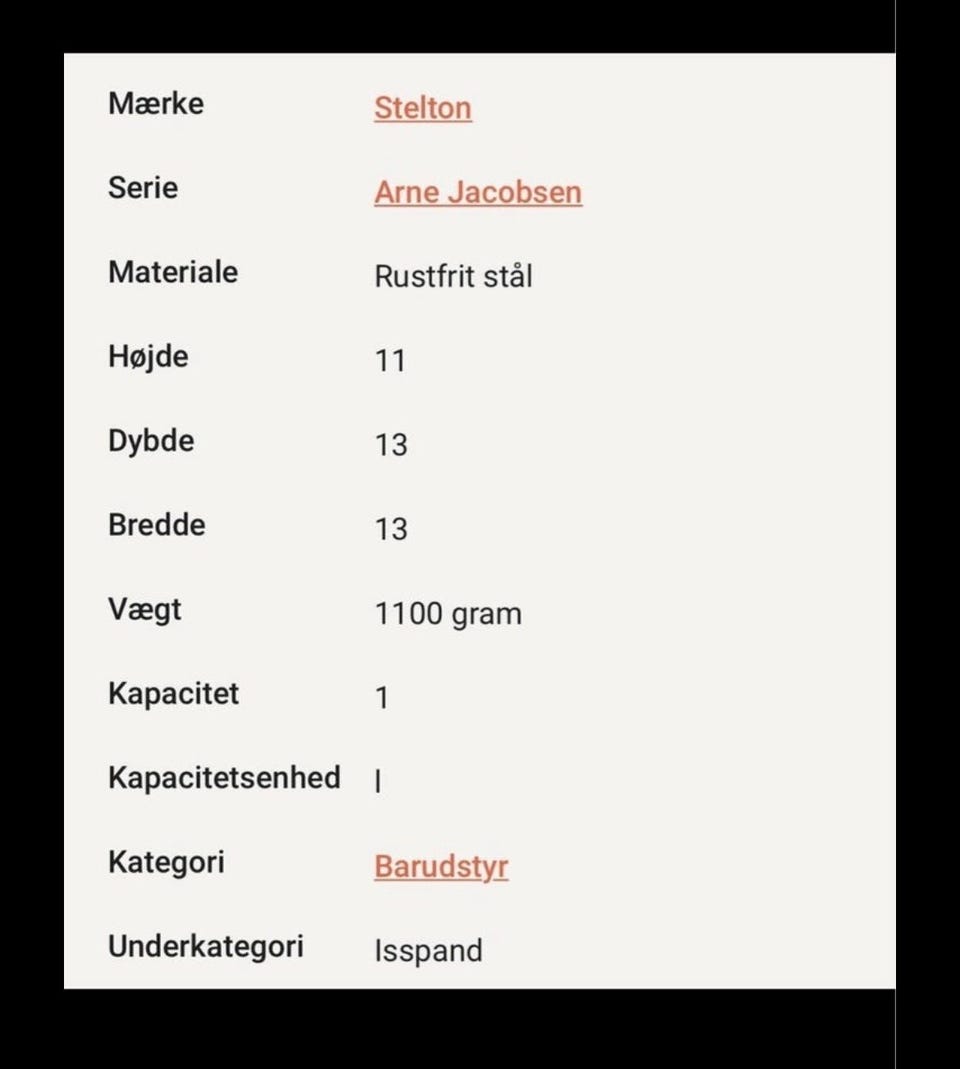The image size is (960, 1069).
Task: Open the Arne Jacobsen series link
Action: [477, 192]
